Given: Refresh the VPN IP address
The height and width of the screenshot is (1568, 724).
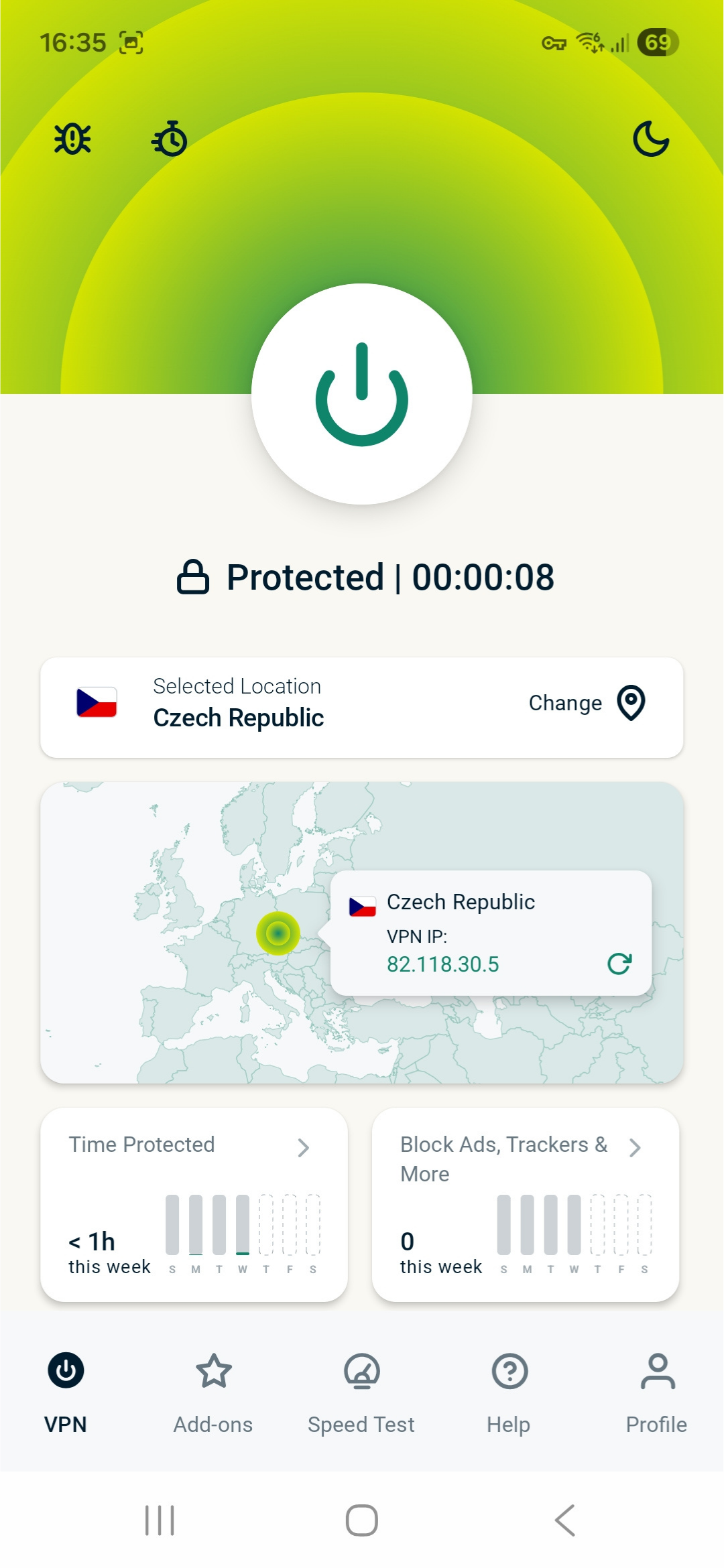Looking at the screenshot, I should 619,964.
